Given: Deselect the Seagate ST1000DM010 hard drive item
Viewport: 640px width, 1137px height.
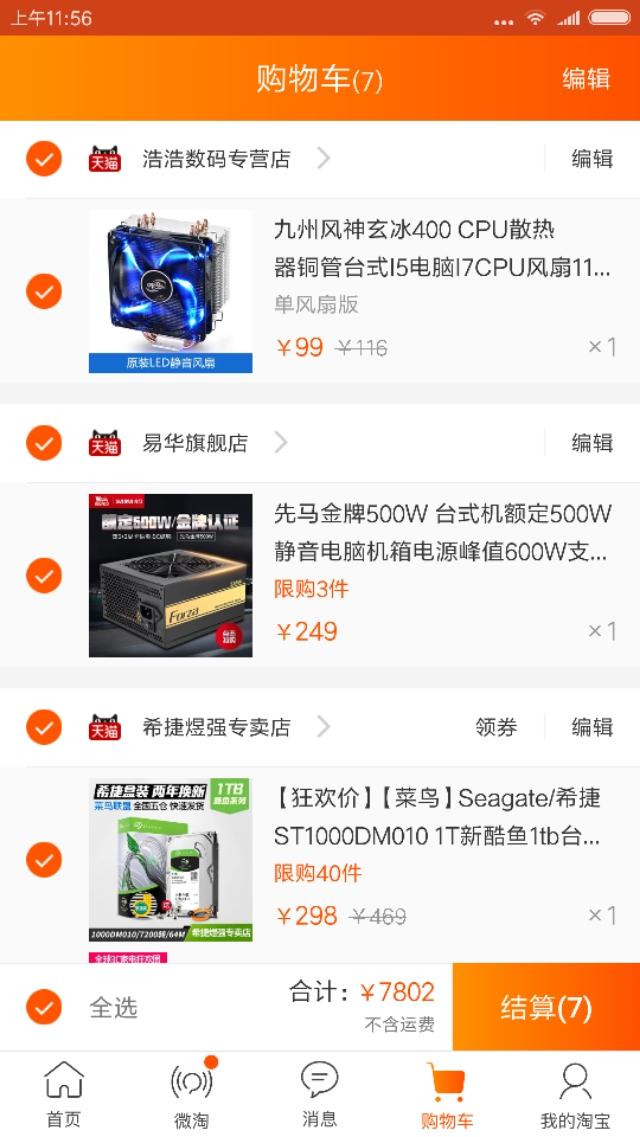Looking at the screenshot, I should coord(44,860).
